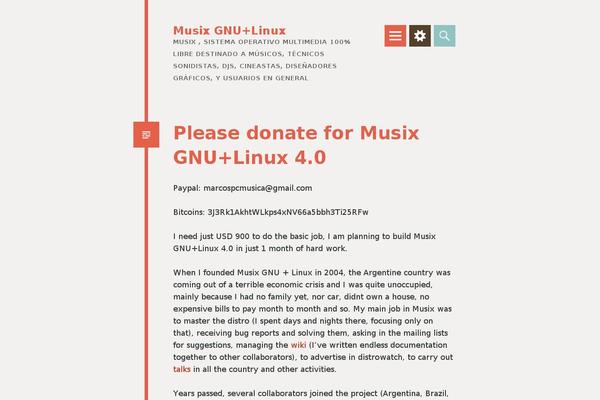600x400 pixels.
Task: Tap the post format icon beside the title
Action: (146, 134)
